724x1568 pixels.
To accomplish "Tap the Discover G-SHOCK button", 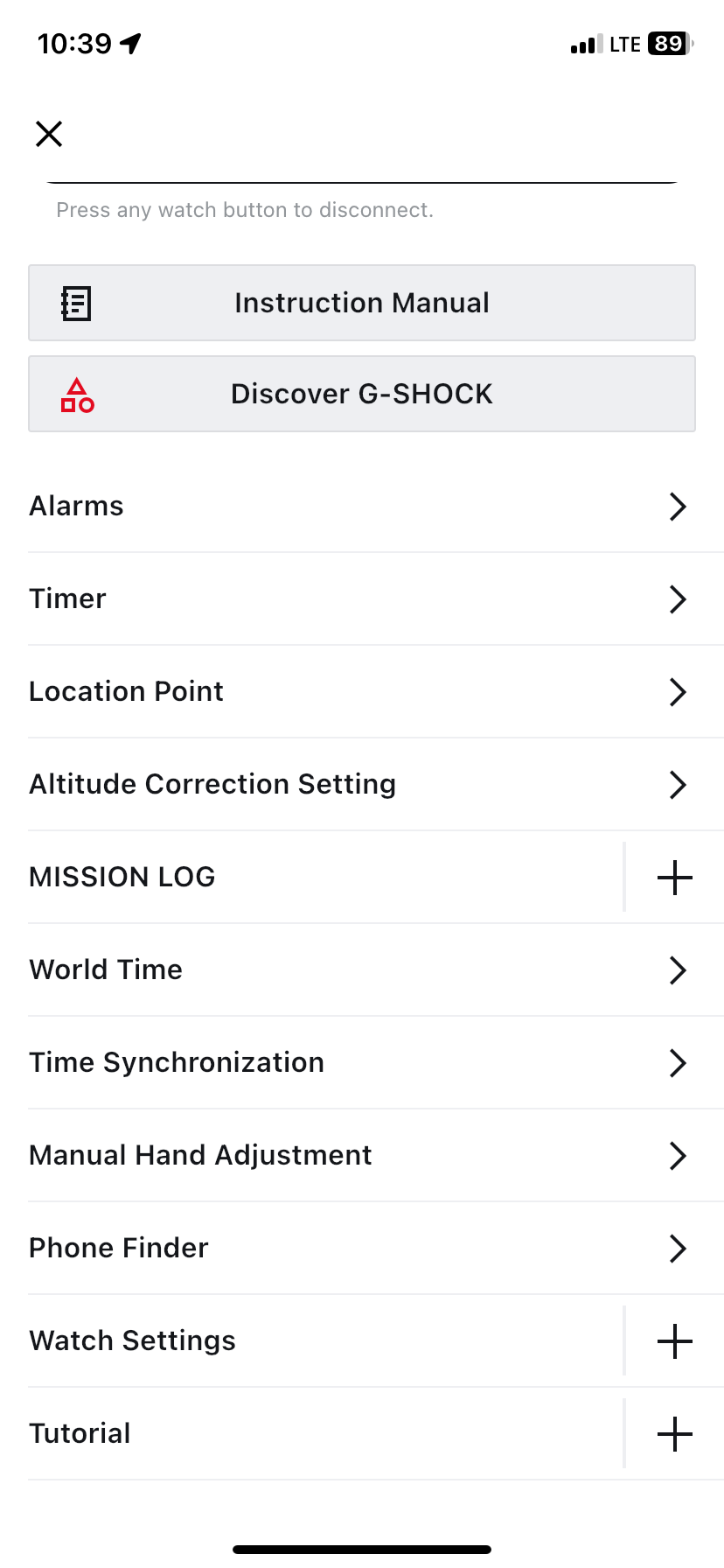I will point(362,394).
